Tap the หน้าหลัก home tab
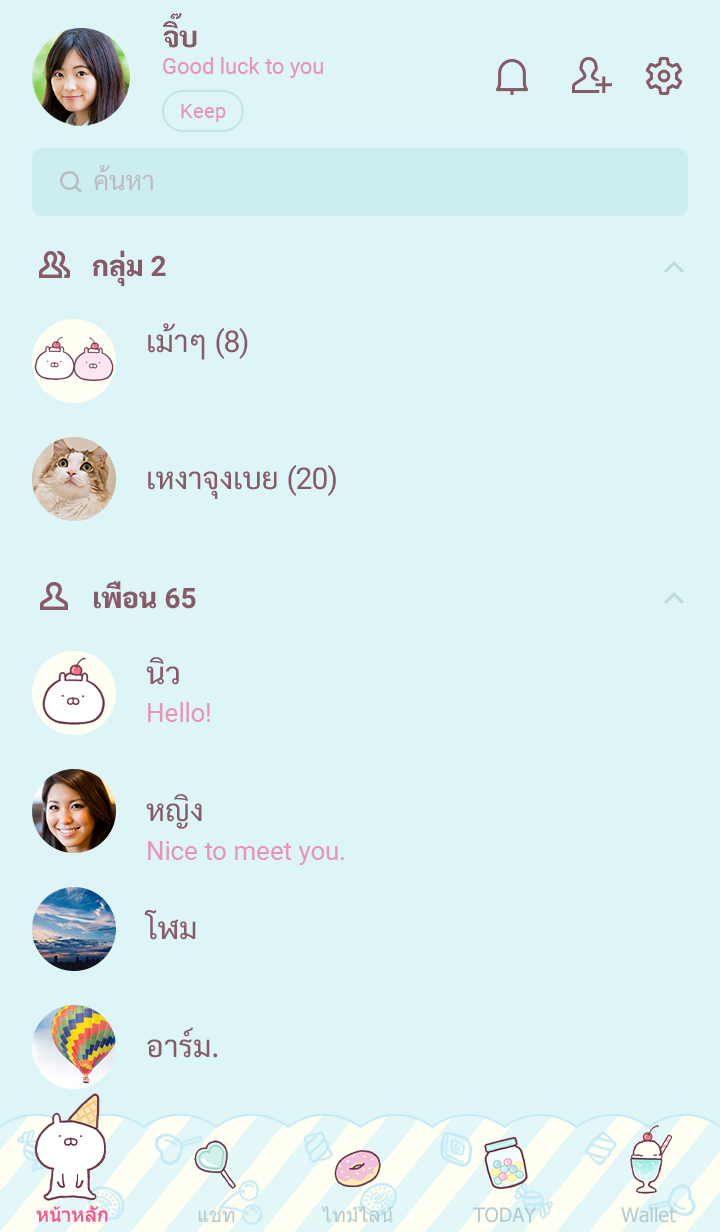 (x=71, y=1170)
